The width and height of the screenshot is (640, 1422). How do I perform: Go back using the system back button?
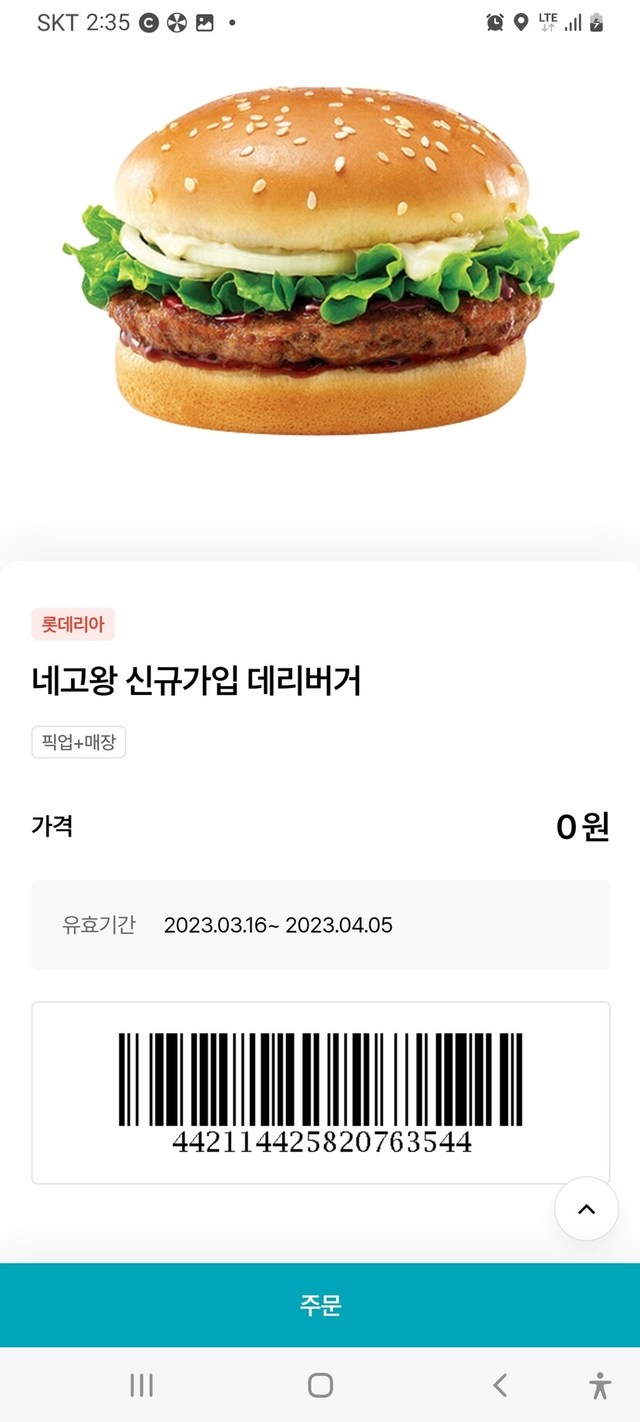click(500, 1385)
